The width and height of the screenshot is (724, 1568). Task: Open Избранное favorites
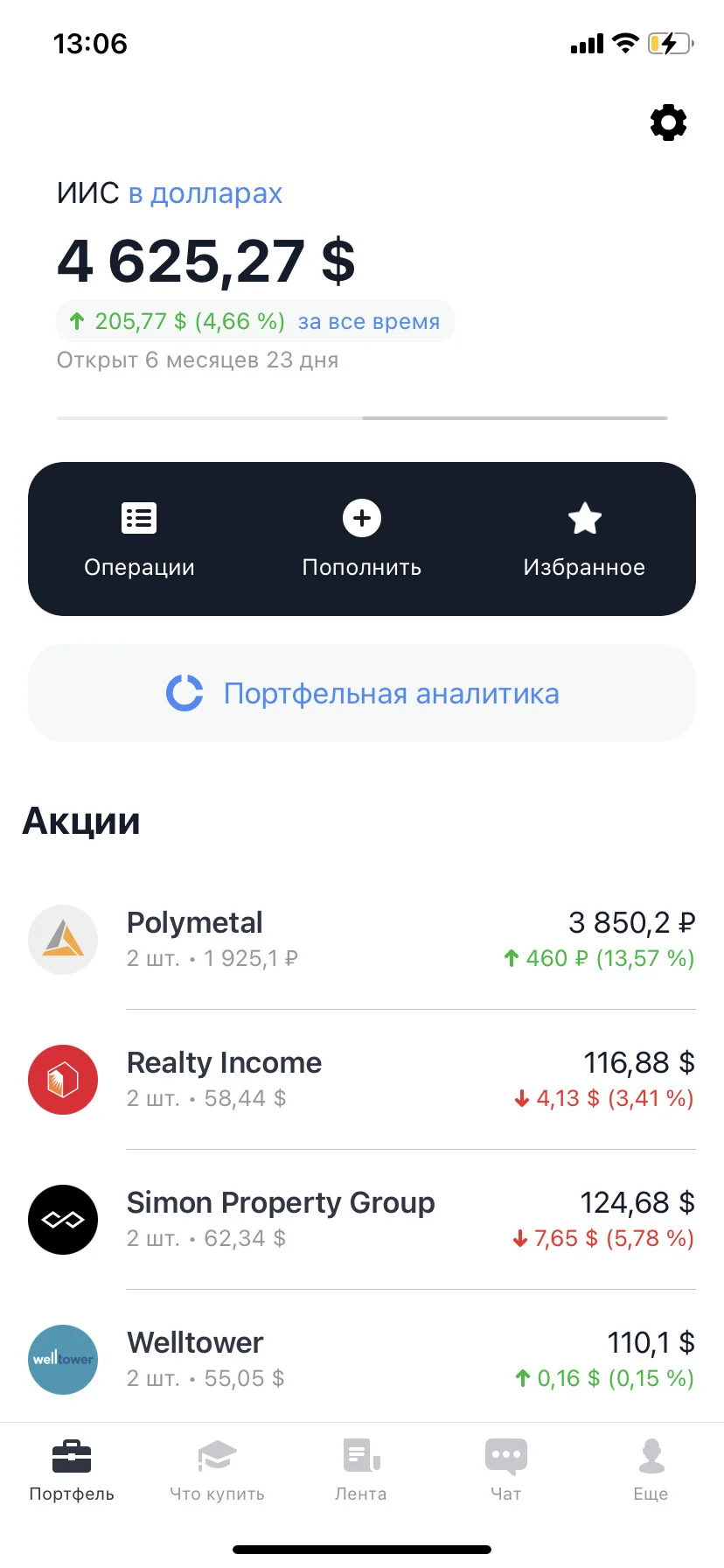coord(584,540)
